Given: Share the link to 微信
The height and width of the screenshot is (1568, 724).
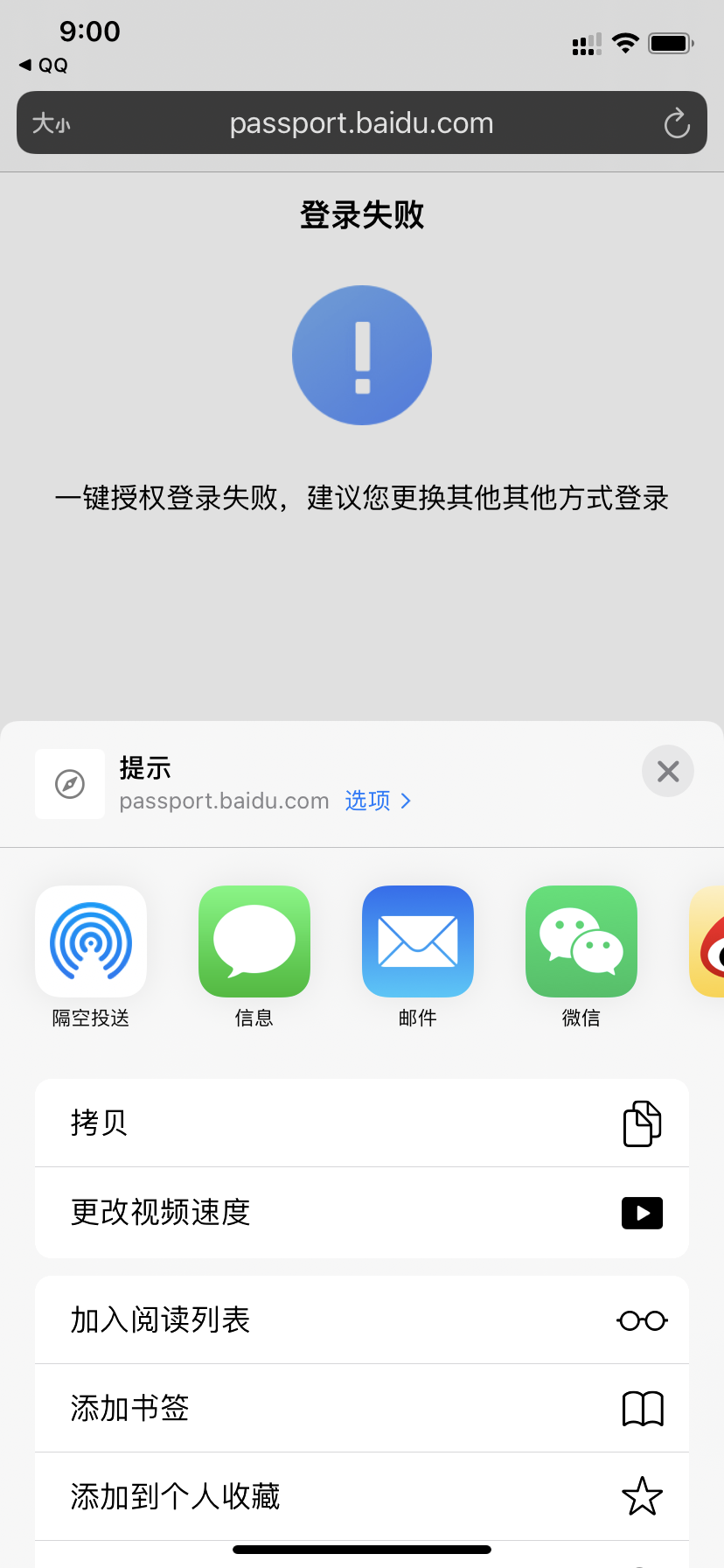Looking at the screenshot, I should (x=581, y=941).
